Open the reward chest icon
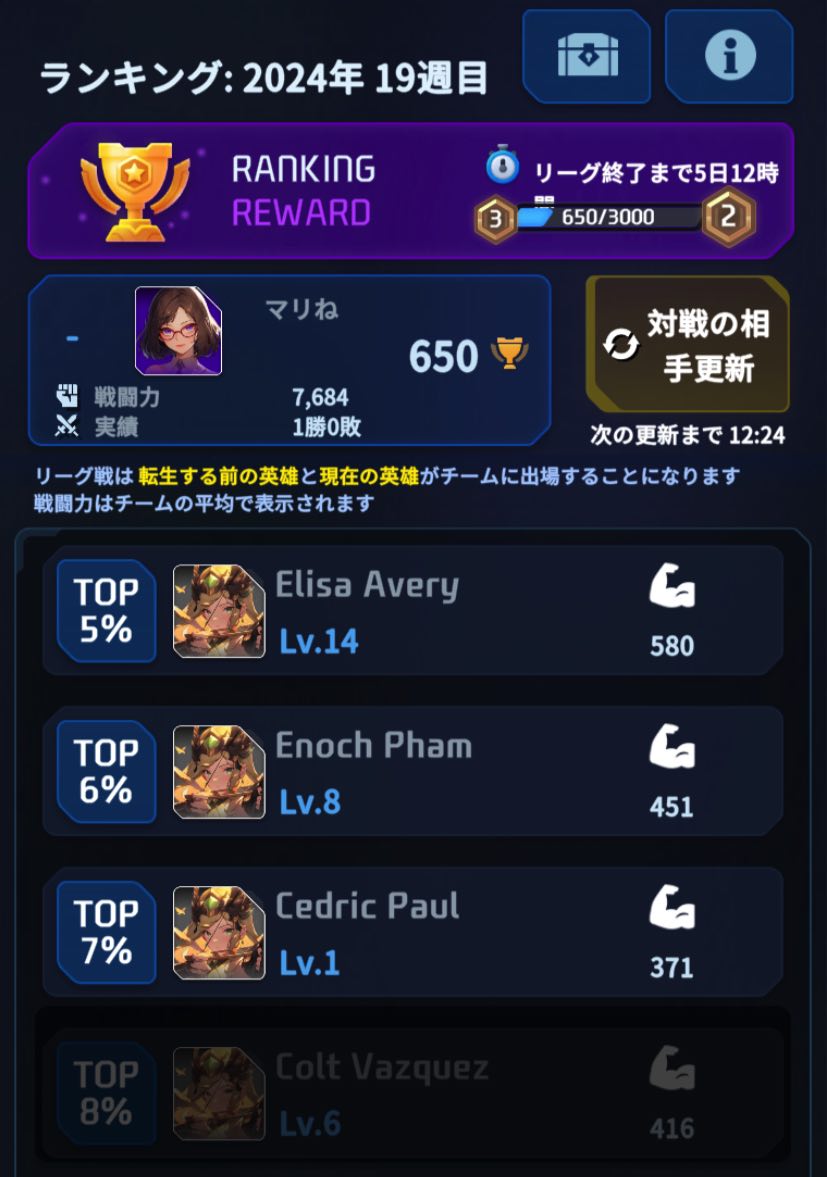 pos(587,56)
